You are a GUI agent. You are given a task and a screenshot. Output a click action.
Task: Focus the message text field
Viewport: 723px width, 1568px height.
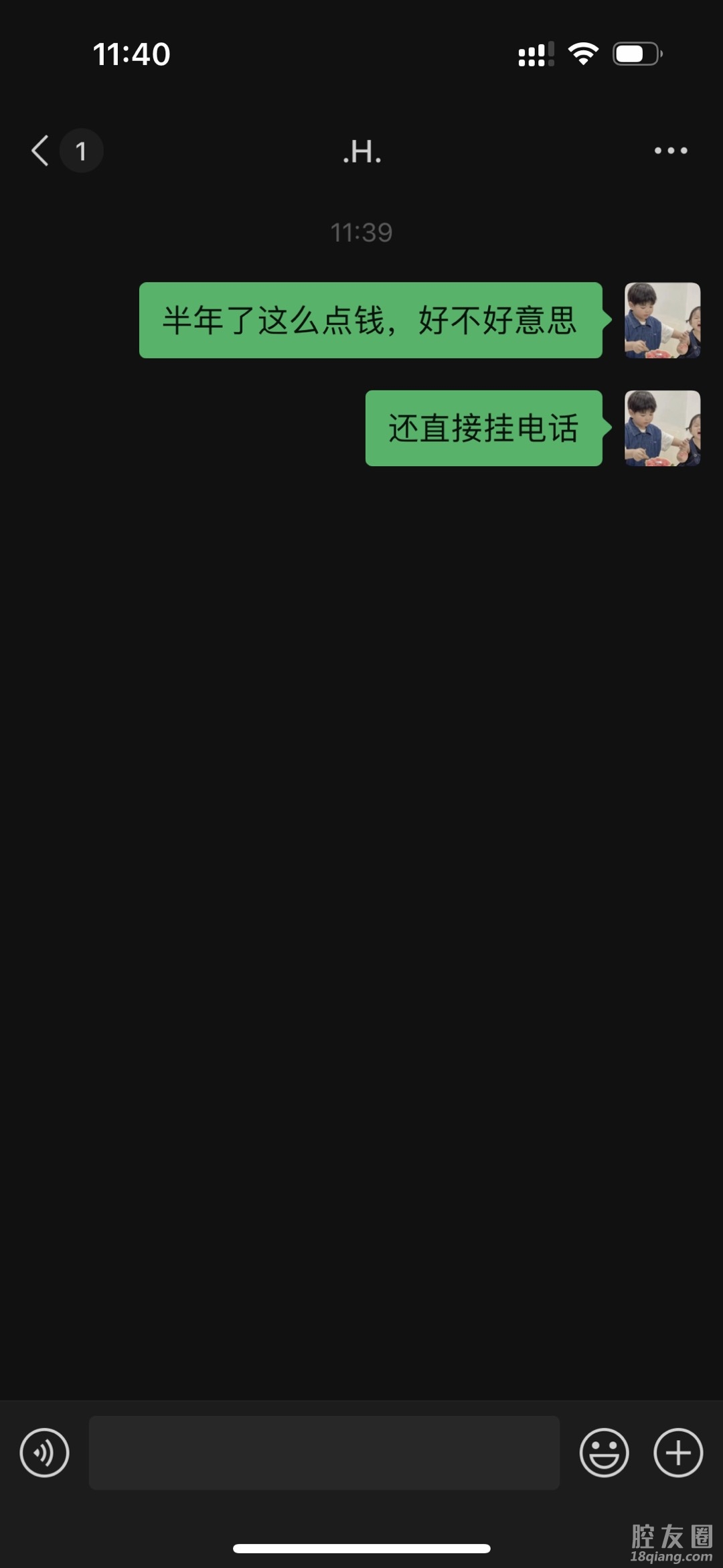coord(324,1453)
